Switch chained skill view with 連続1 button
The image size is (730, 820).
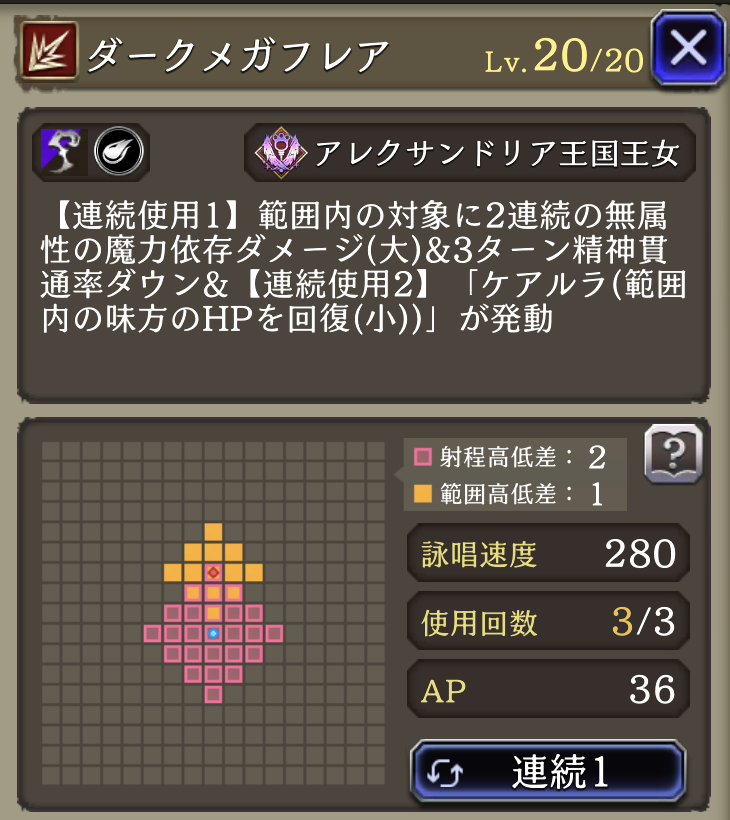pyautogui.click(x=548, y=771)
